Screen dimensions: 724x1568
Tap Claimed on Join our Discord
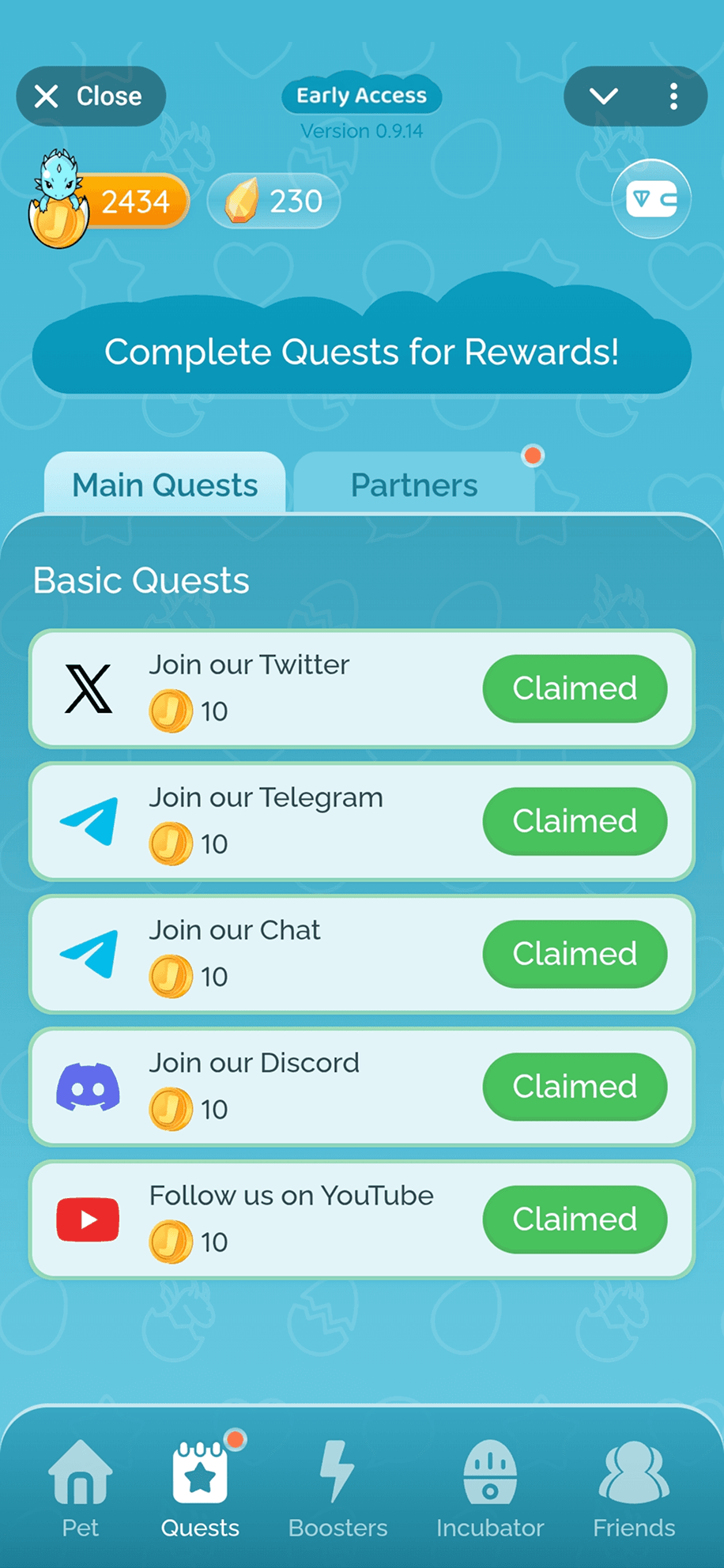tap(575, 1087)
